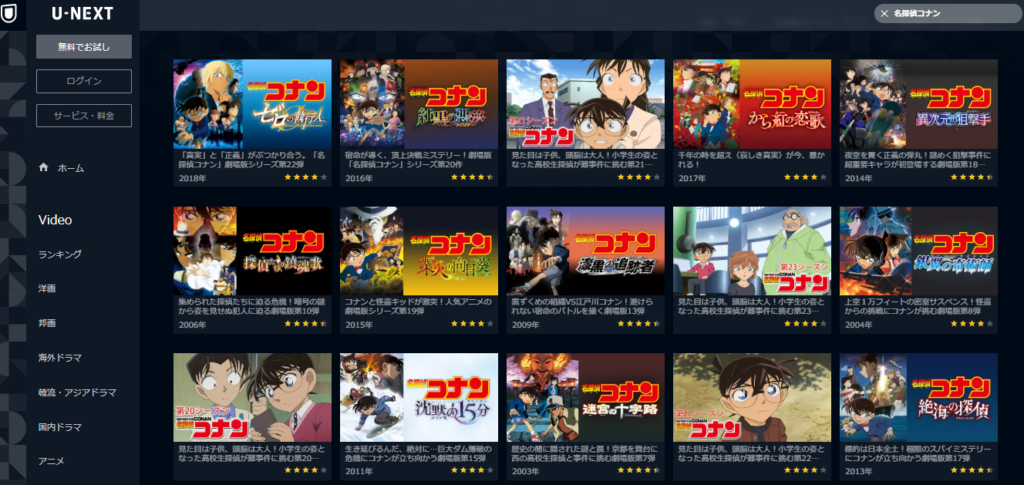Open the 2014 movie 異次元の狙撃手

[x=918, y=104]
